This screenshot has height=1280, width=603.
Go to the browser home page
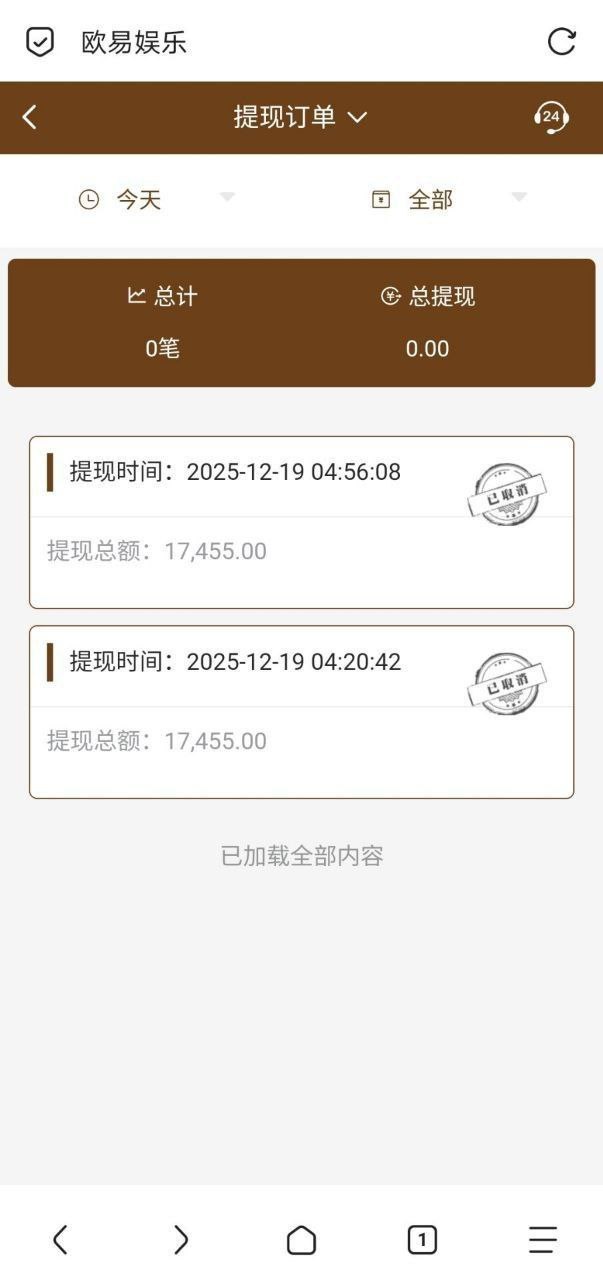301,1240
